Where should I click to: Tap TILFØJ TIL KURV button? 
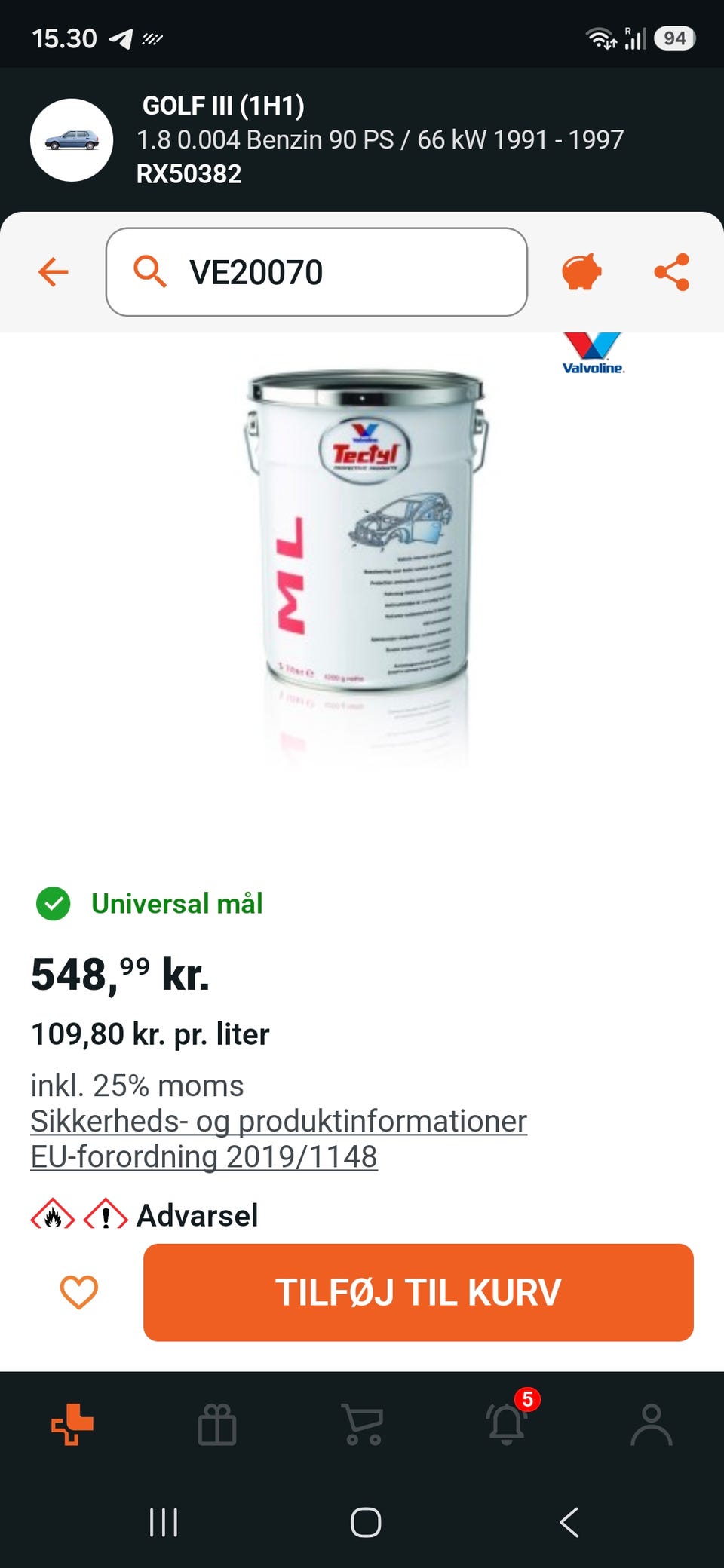[419, 1292]
